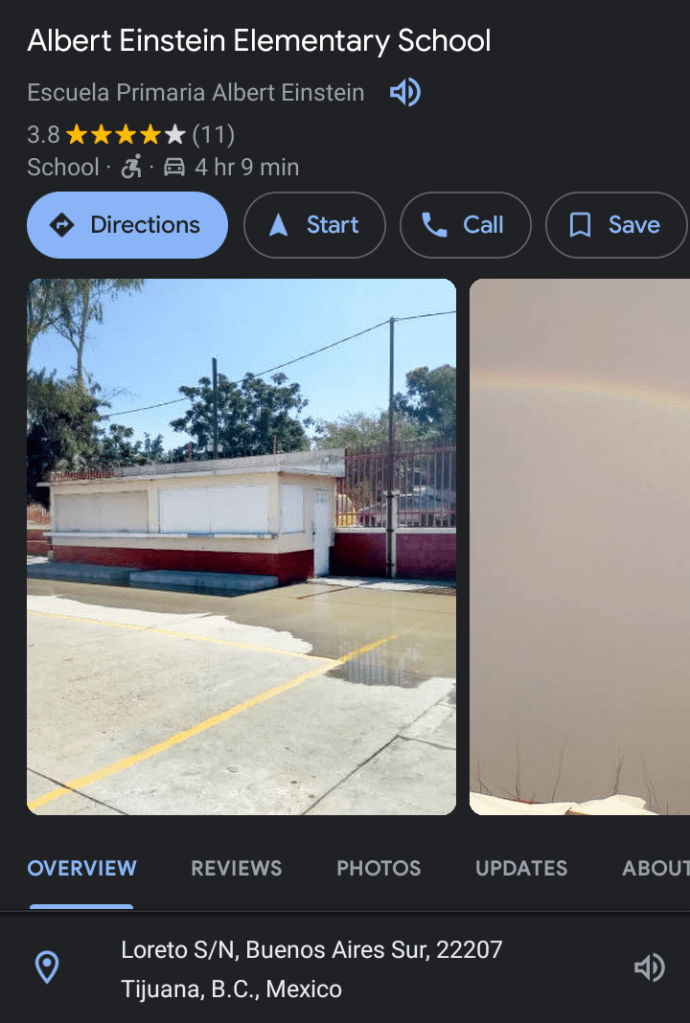Play audio pronunciation of the school name
This screenshot has height=1023, width=690.
(x=405, y=93)
